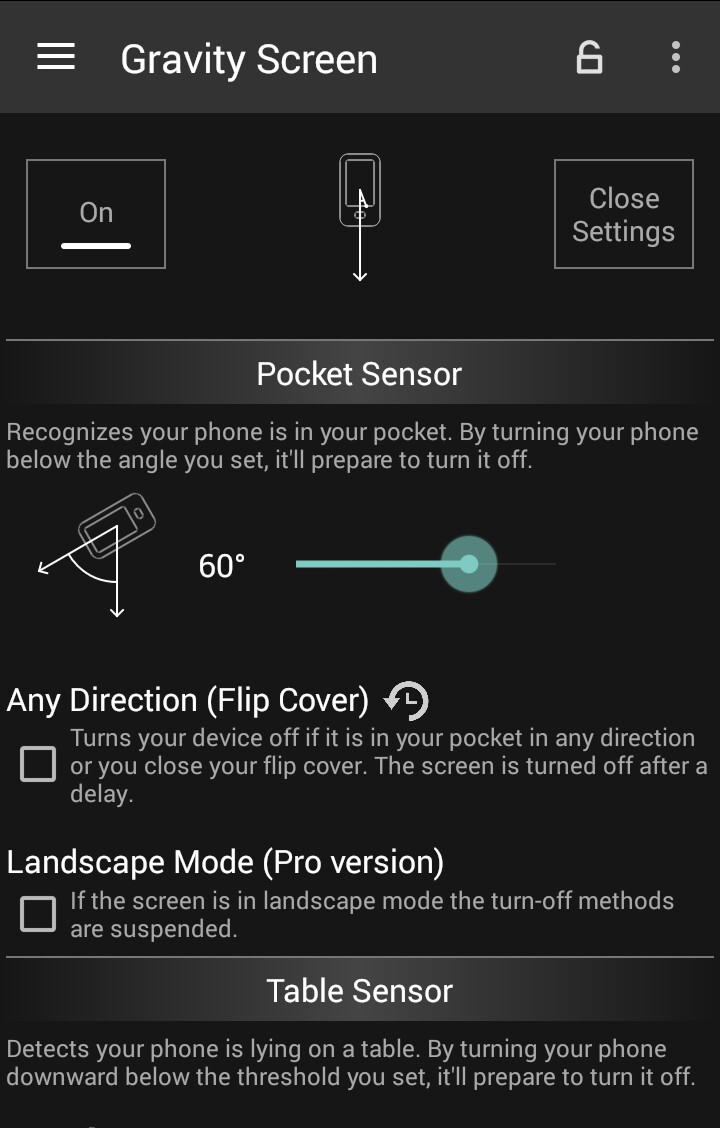The height and width of the screenshot is (1128, 720).
Task: Open the hamburger navigation drawer
Action: [56, 58]
